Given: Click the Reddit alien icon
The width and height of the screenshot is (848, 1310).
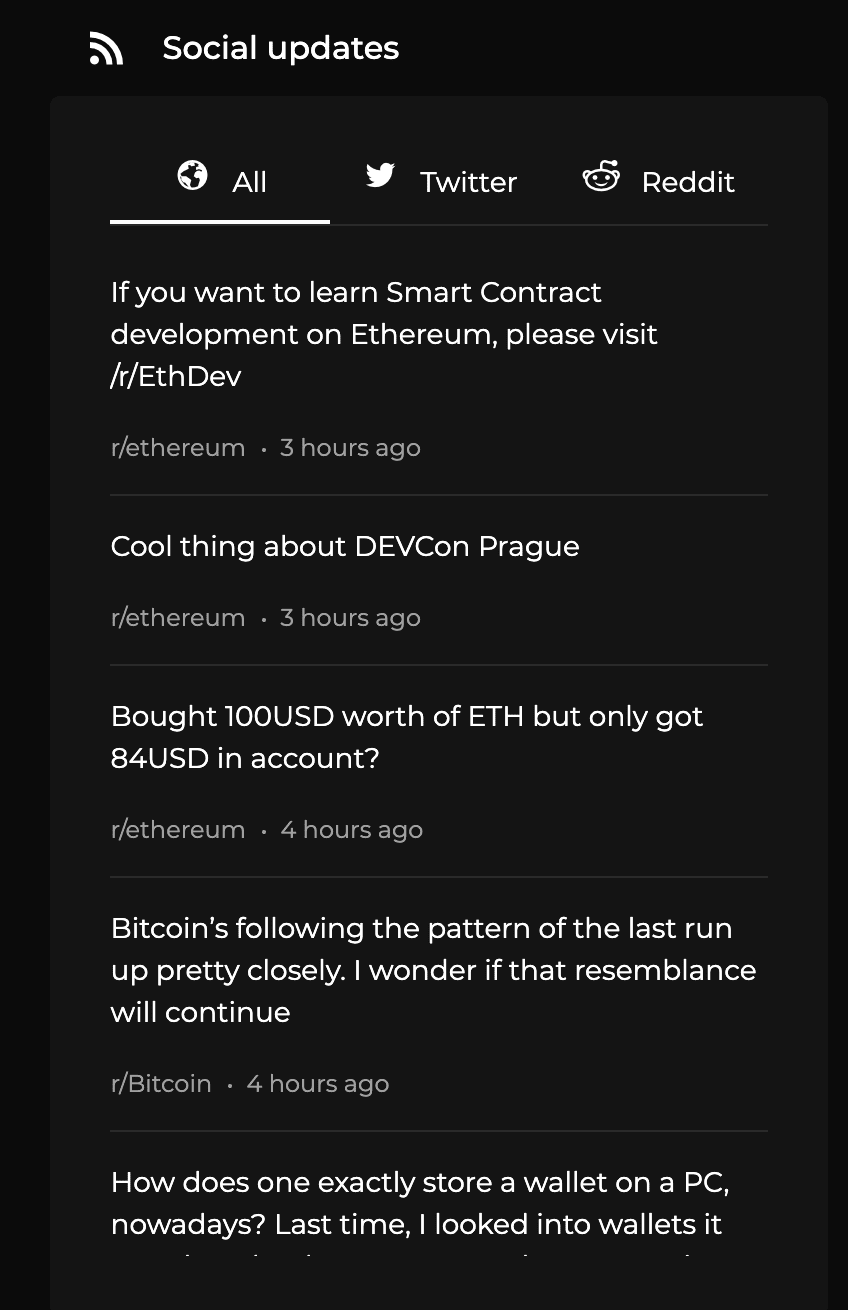Looking at the screenshot, I should coord(601,178).
